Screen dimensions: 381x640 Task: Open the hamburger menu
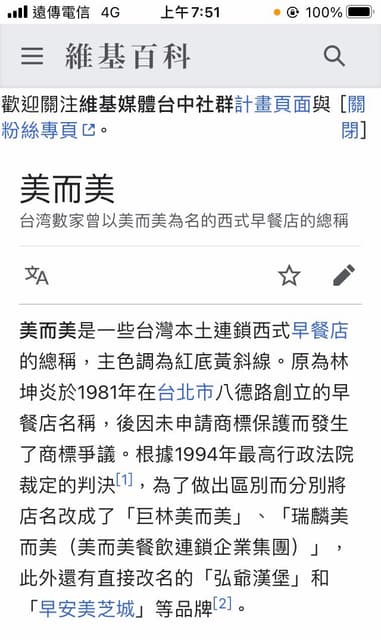pos(32,56)
